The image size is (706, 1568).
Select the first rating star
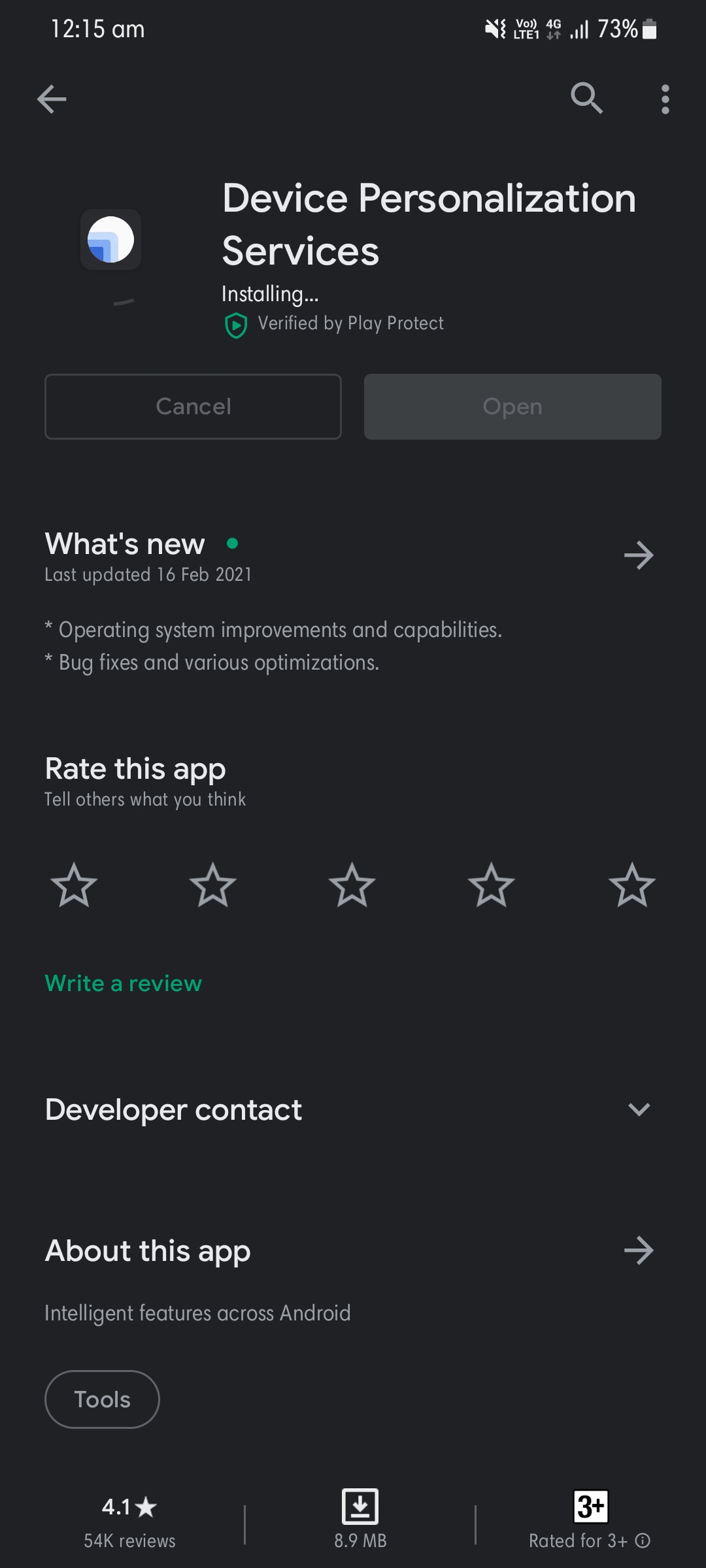point(75,885)
